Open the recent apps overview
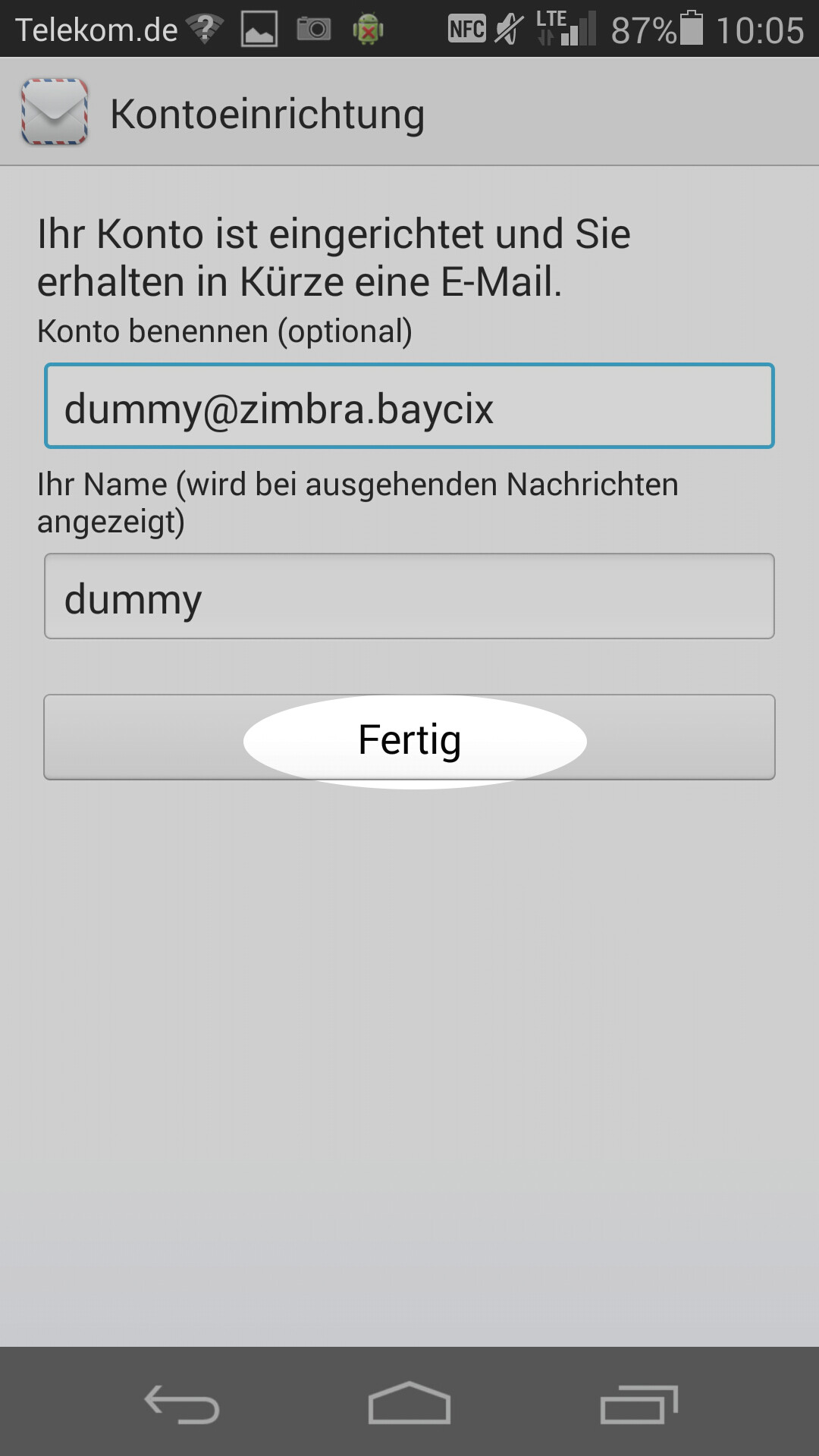The image size is (819, 1456). 639,1404
